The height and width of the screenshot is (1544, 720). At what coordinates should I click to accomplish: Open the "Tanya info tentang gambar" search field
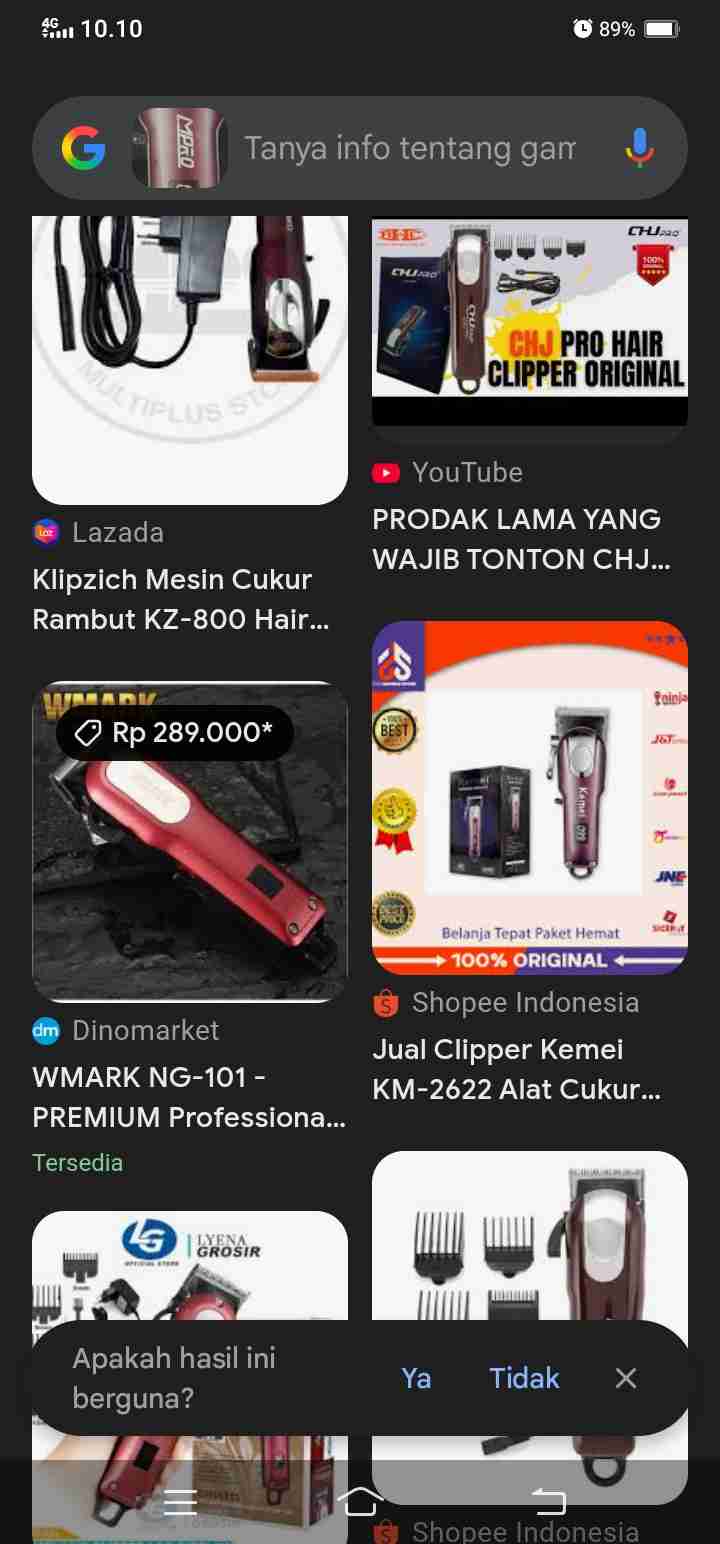click(410, 149)
